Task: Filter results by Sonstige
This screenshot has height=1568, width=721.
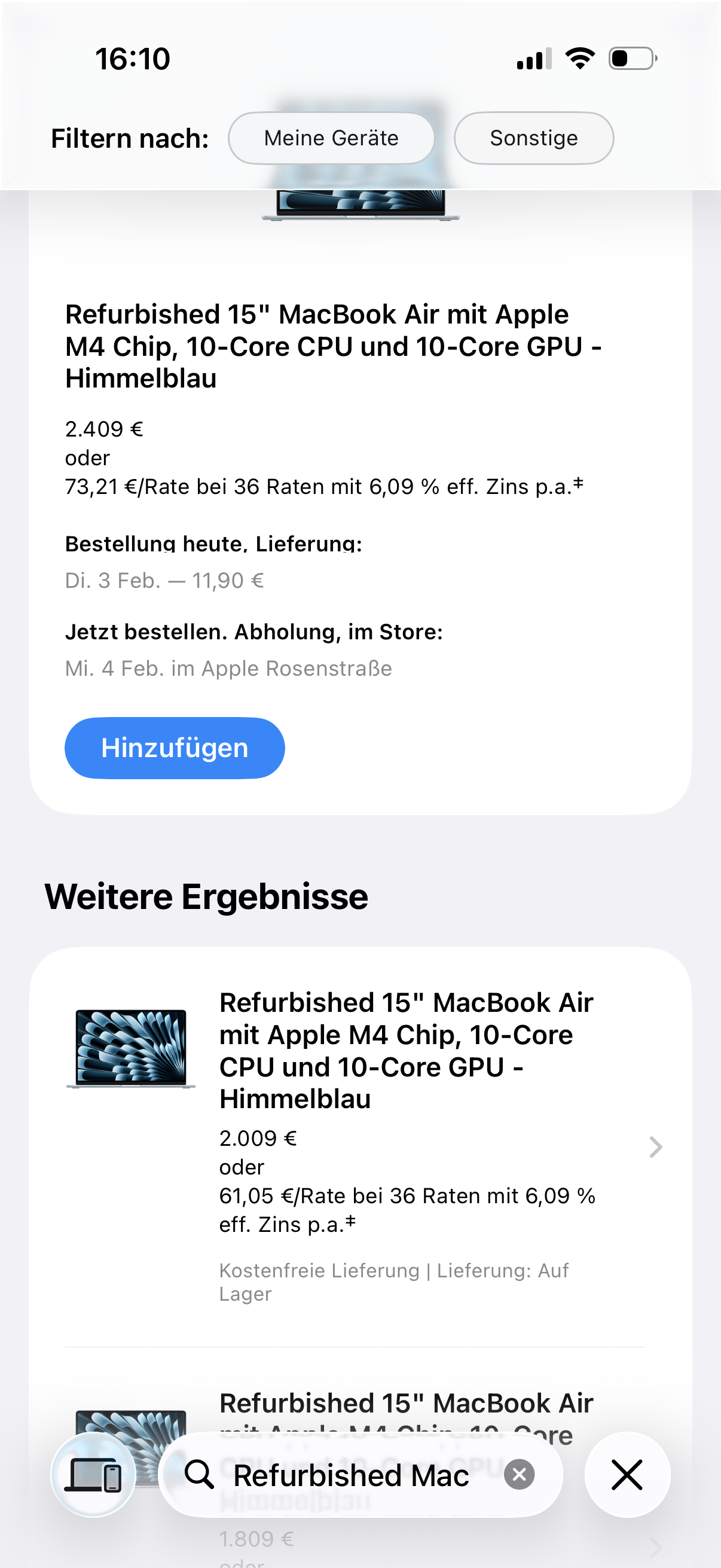Action: click(x=534, y=138)
